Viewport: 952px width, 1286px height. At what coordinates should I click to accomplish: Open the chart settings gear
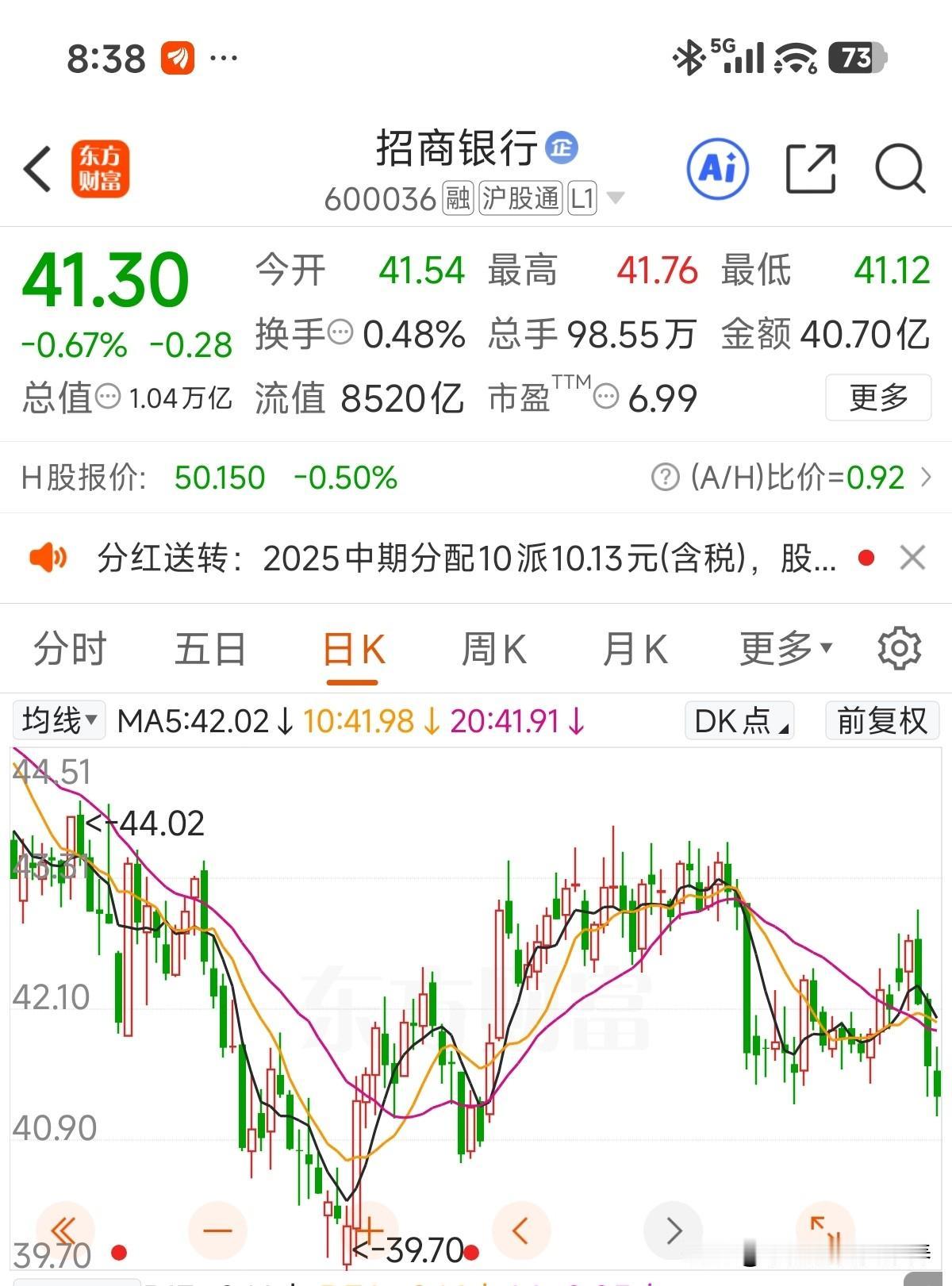click(x=900, y=648)
